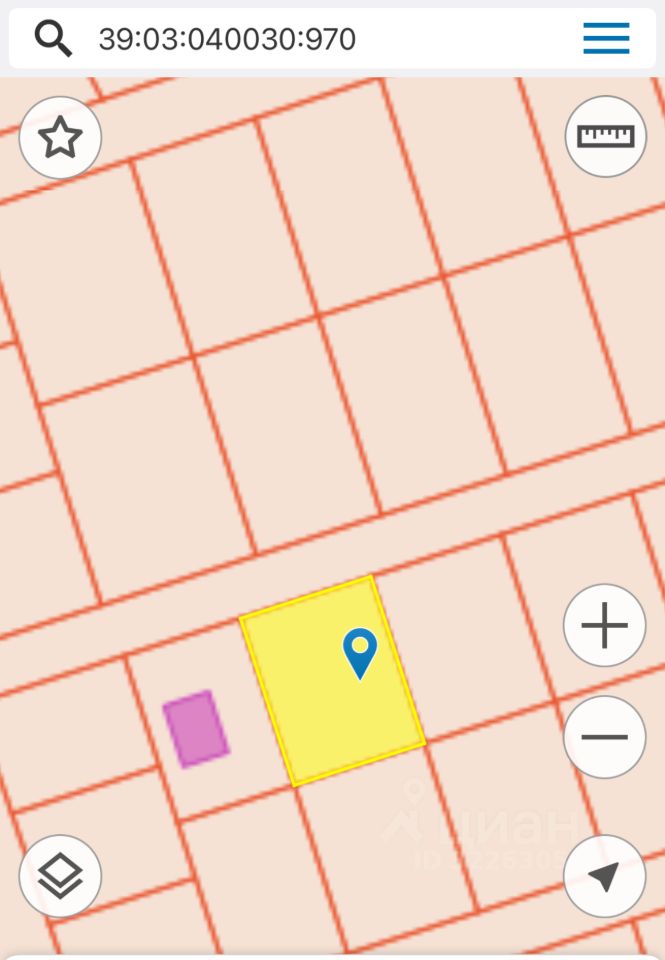The height and width of the screenshot is (960, 665).
Task: Open favorites with the star button
Action: tap(60, 137)
